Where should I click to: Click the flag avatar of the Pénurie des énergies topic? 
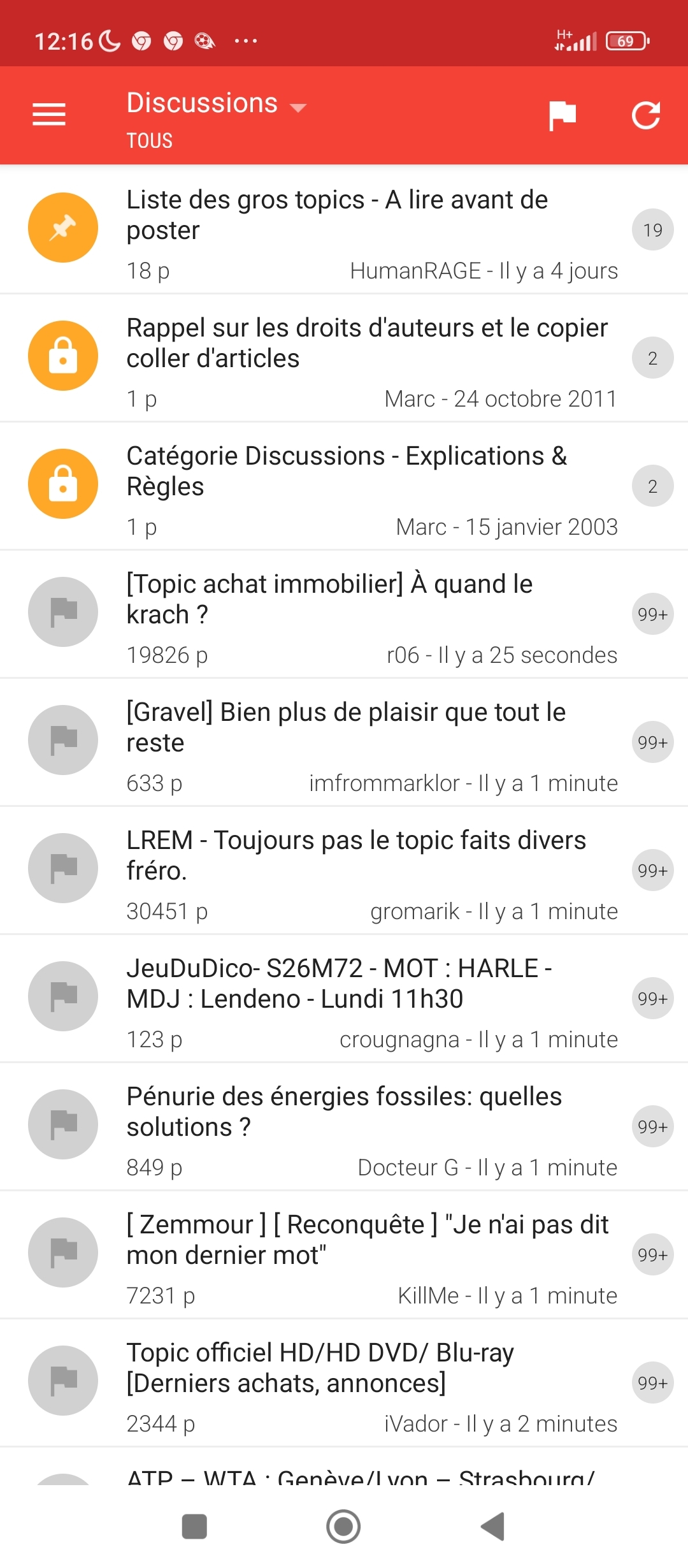(62, 1124)
